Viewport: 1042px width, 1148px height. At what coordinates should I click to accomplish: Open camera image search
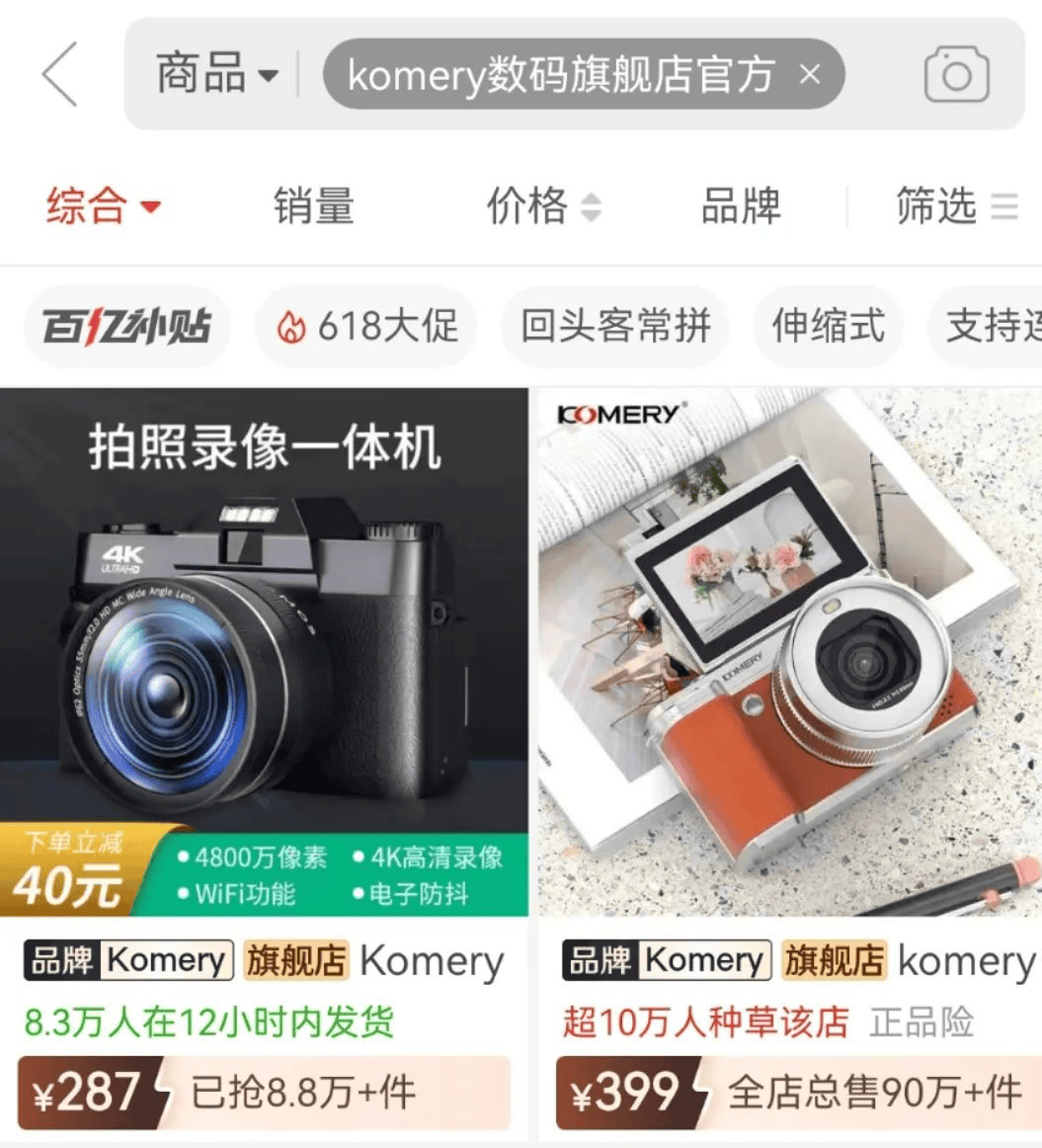tap(956, 75)
